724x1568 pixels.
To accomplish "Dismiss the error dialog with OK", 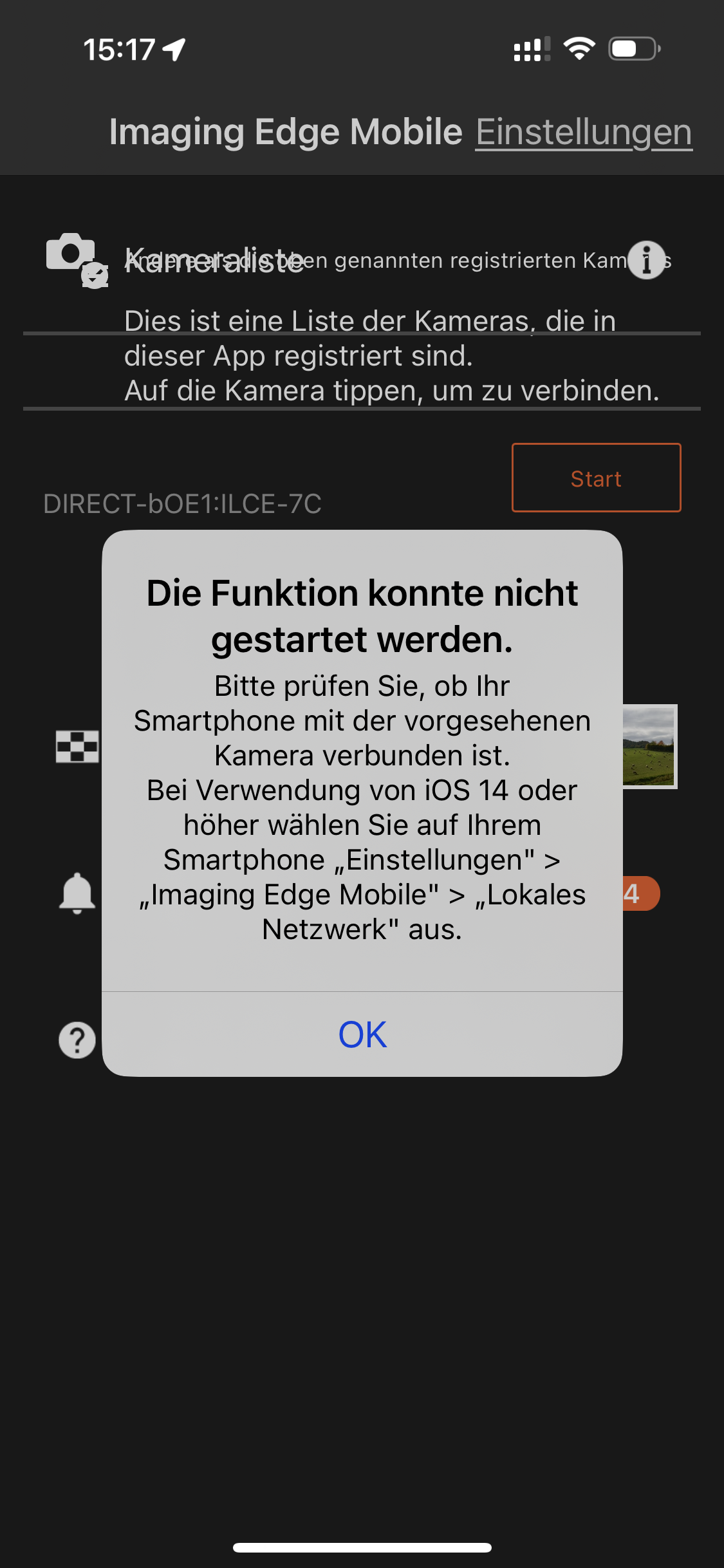I will coord(362,1032).
